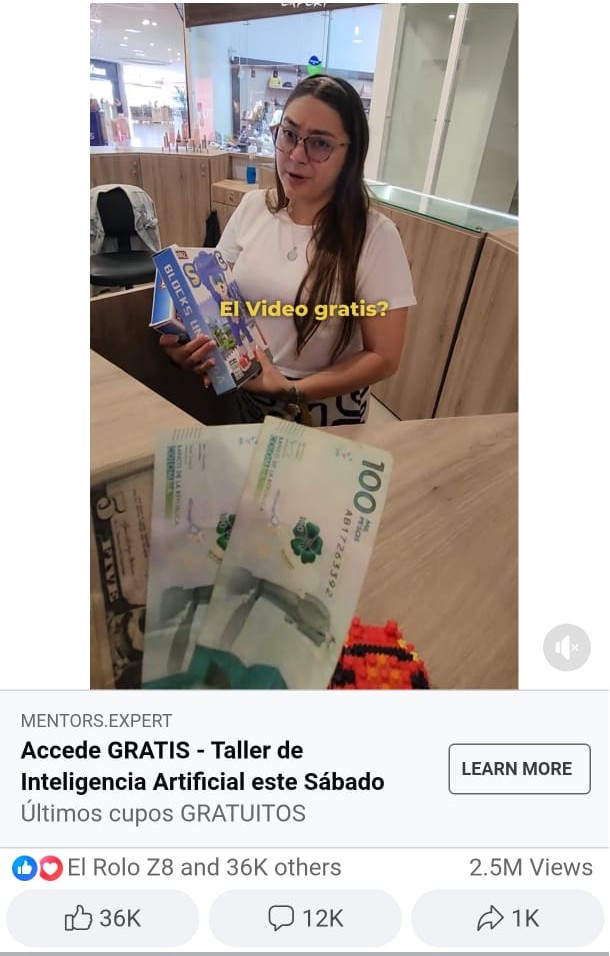Image resolution: width=610 pixels, height=956 pixels.
Task: Share this video post
Action: 508,918
